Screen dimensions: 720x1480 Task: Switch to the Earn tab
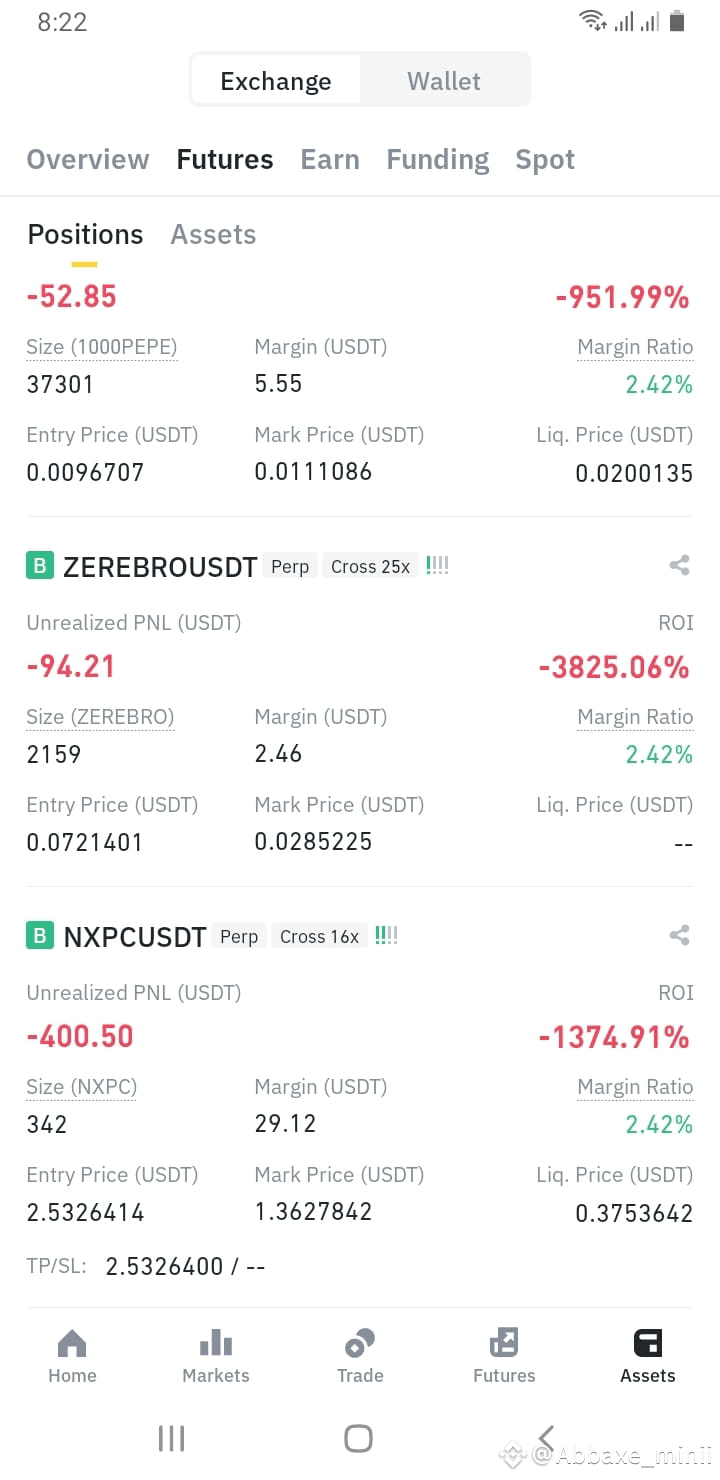coord(330,160)
